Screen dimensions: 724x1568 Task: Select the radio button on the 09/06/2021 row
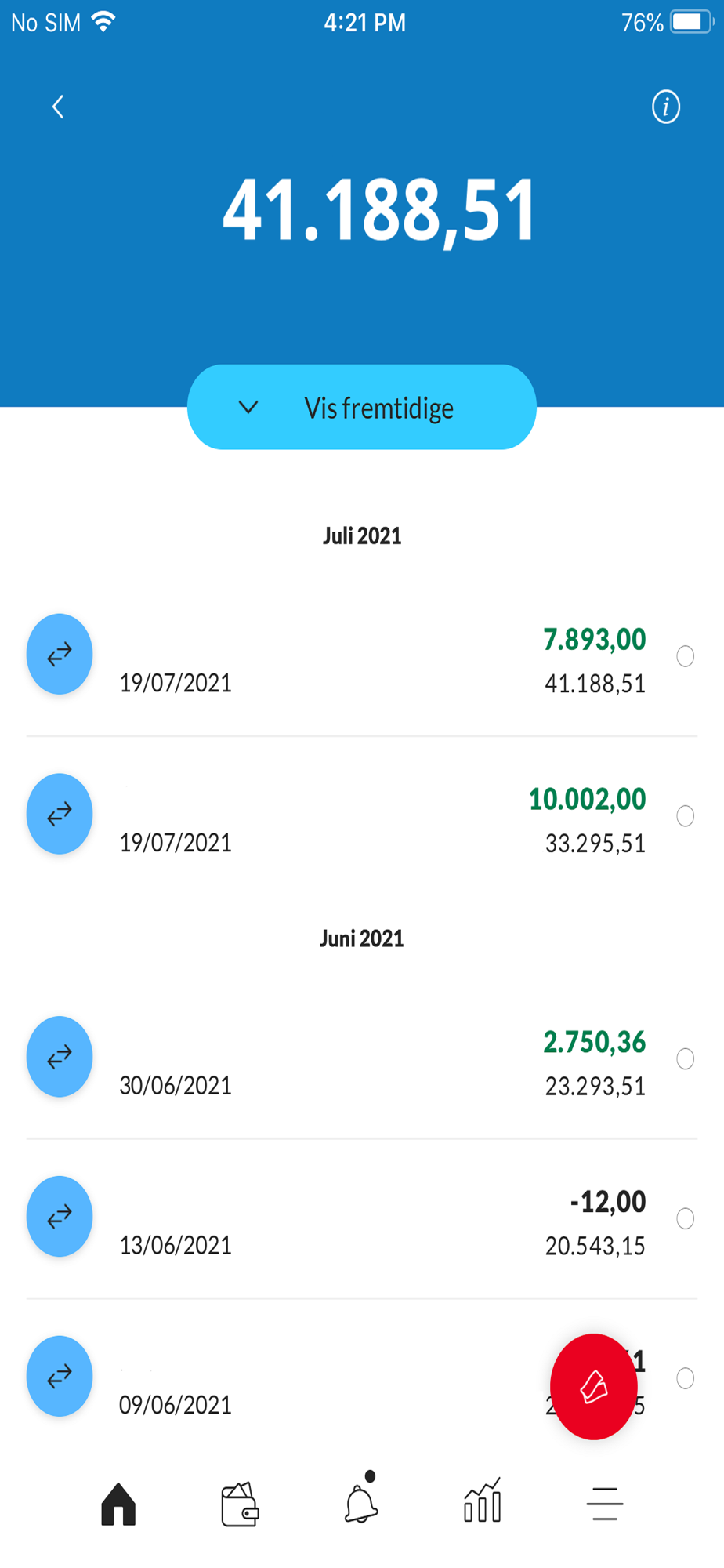(x=686, y=1378)
